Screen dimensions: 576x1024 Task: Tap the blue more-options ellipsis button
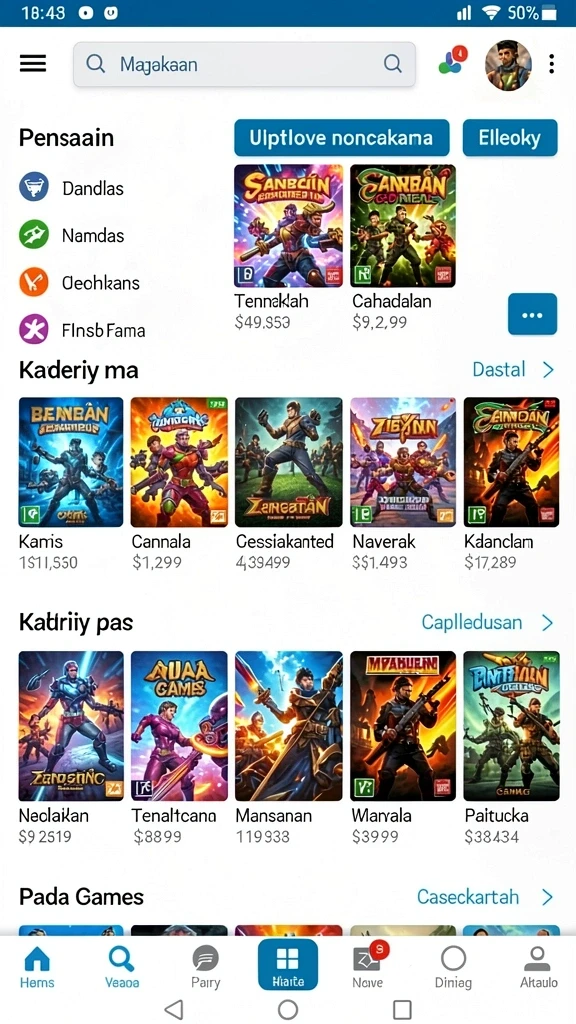coord(532,314)
